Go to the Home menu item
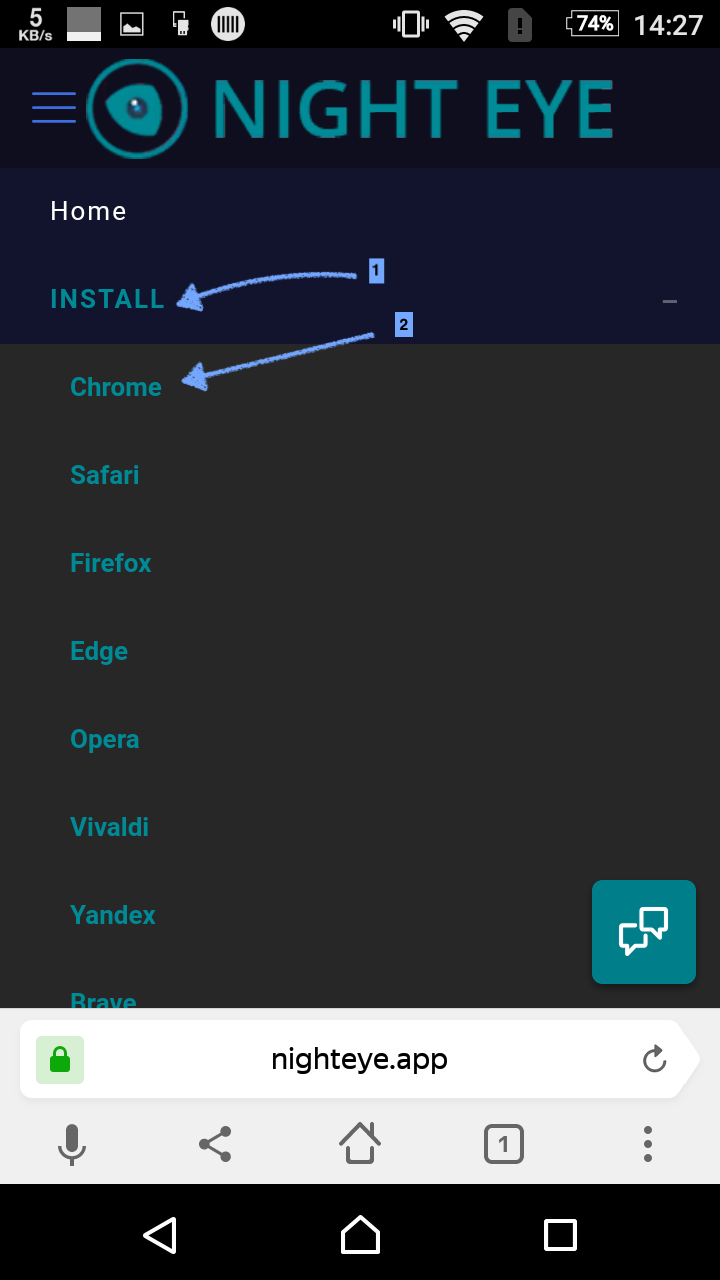Image resolution: width=720 pixels, height=1280 pixels. pos(88,211)
